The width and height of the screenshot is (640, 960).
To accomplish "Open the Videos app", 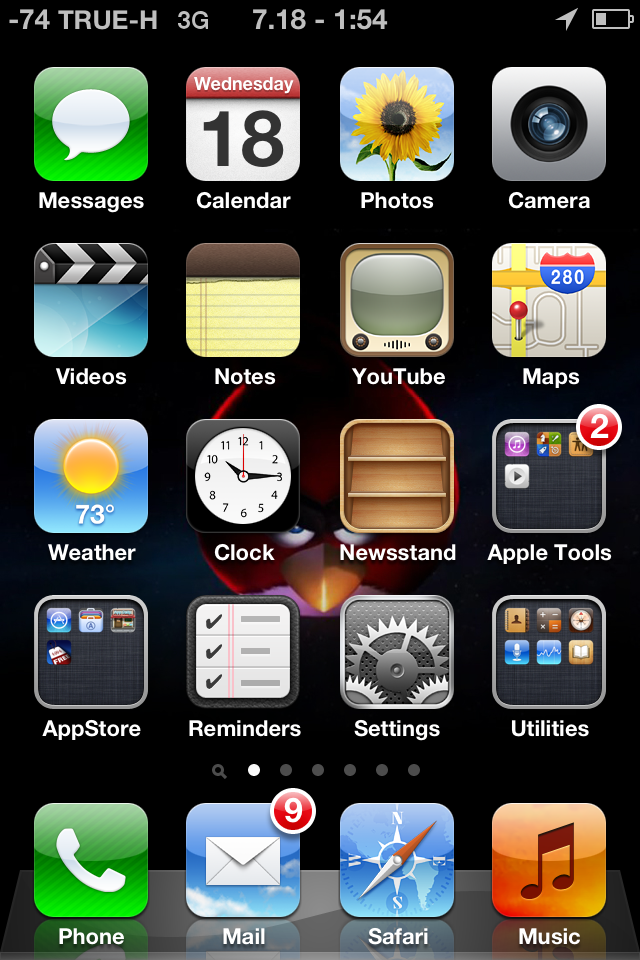I will pyautogui.click(x=91, y=300).
